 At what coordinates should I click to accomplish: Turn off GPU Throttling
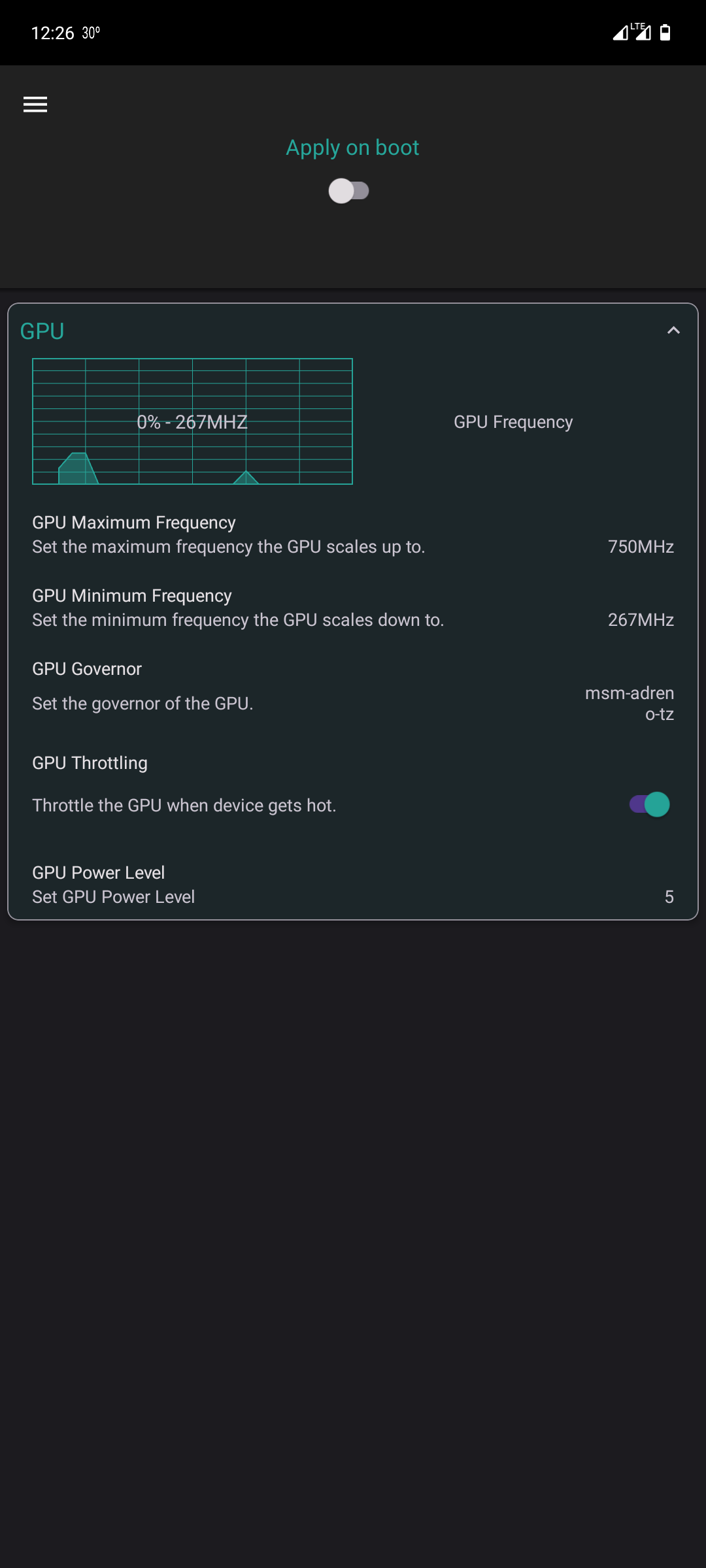click(650, 804)
